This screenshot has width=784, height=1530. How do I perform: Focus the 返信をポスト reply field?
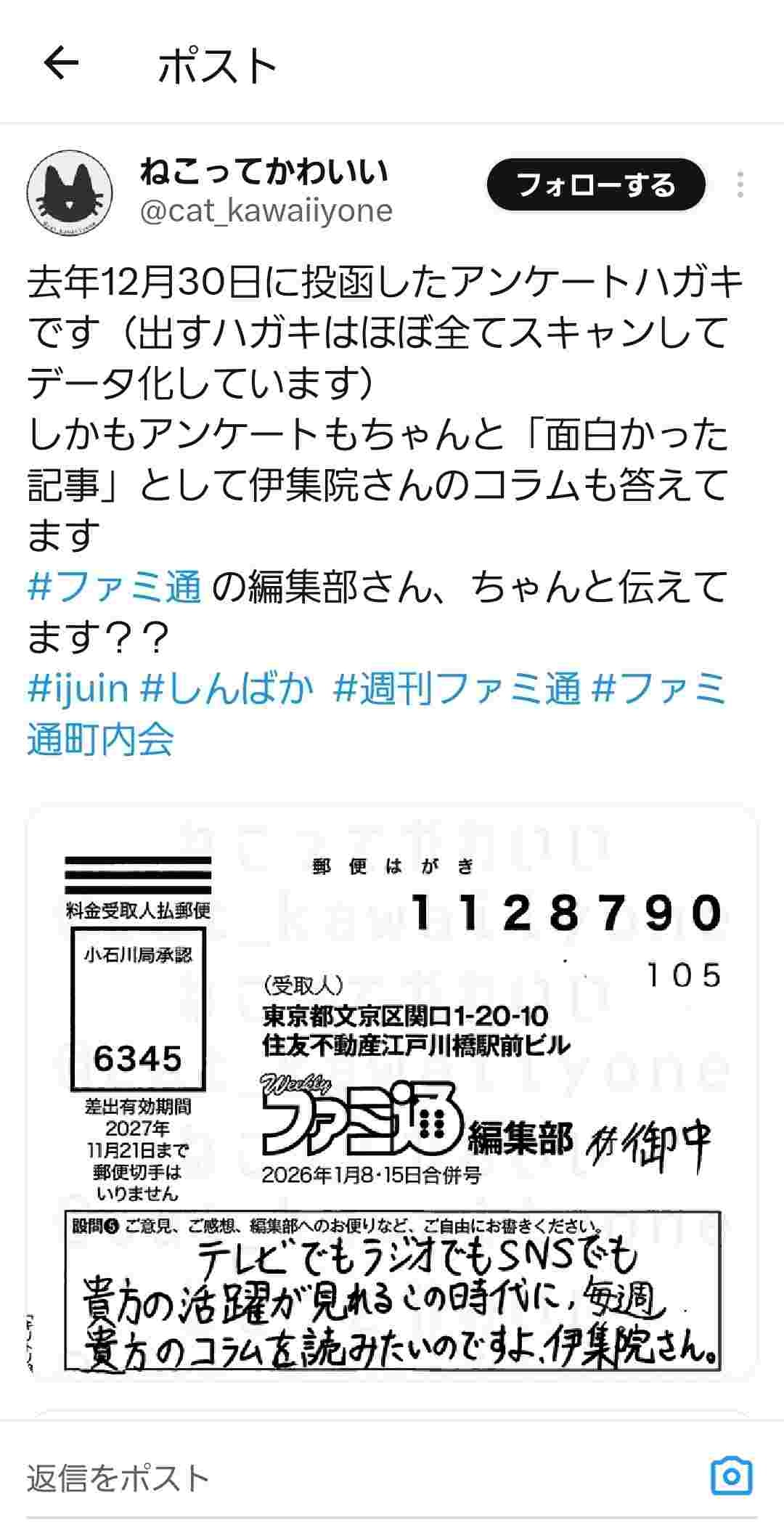pos(290,1477)
